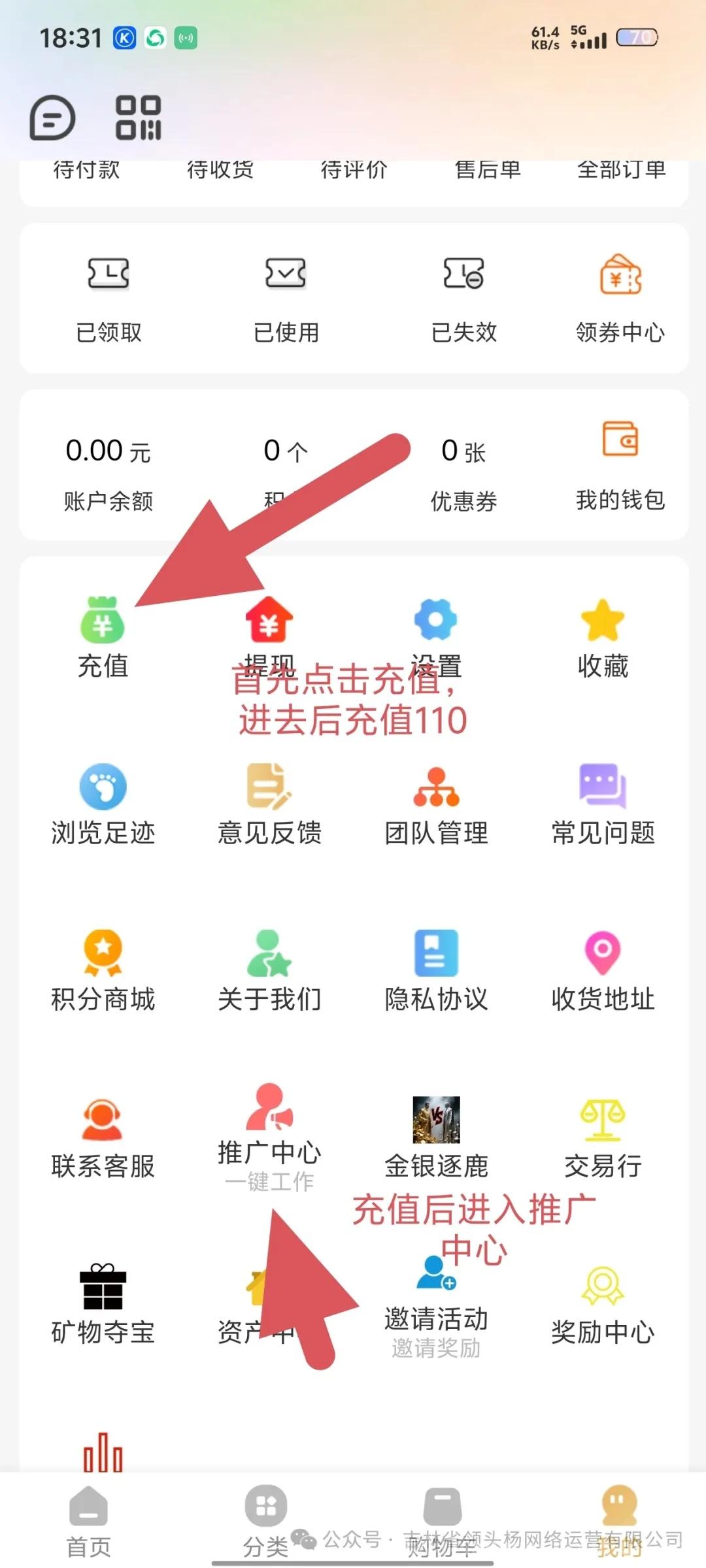This screenshot has width=706, height=1568.
Task: Open 收藏 favorites
Action: [x=603, y=638]
